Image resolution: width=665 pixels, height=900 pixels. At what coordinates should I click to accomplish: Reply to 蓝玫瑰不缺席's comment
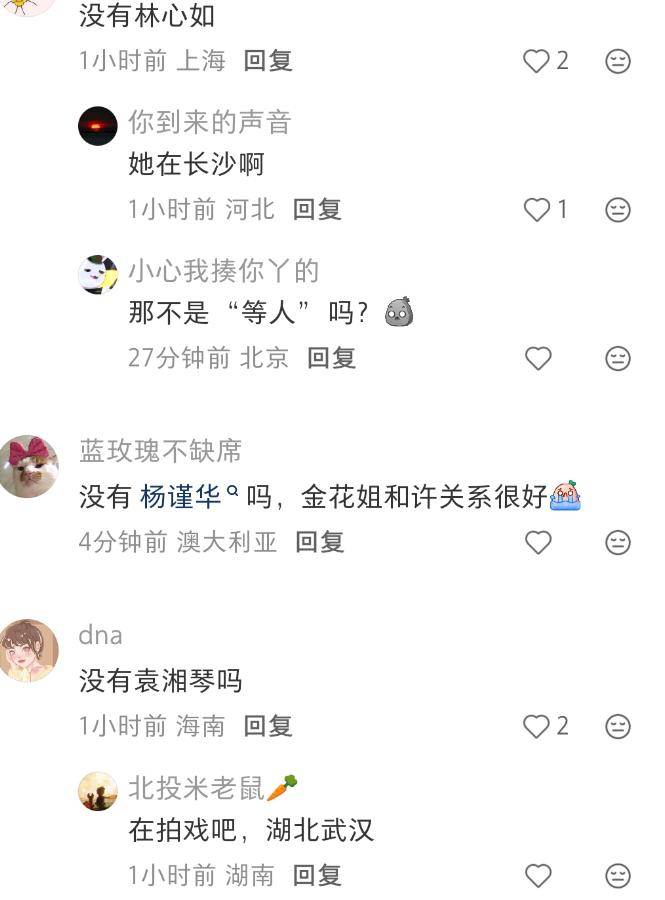pos(319,542)
